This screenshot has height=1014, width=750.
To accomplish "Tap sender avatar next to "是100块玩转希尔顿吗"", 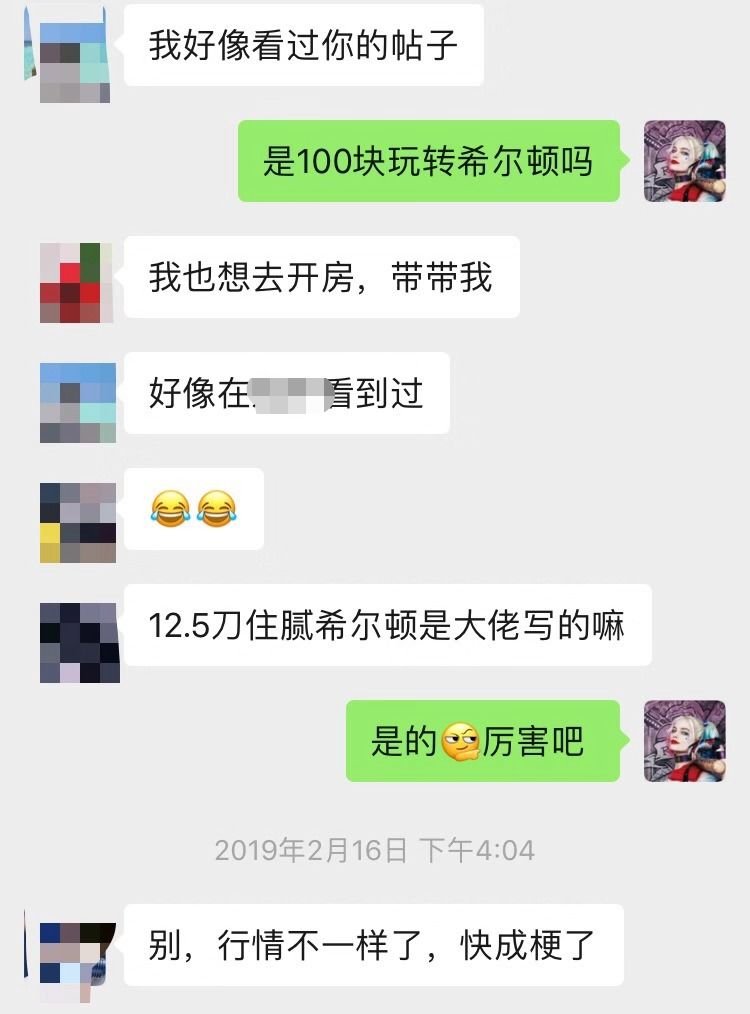I will 685,161.
